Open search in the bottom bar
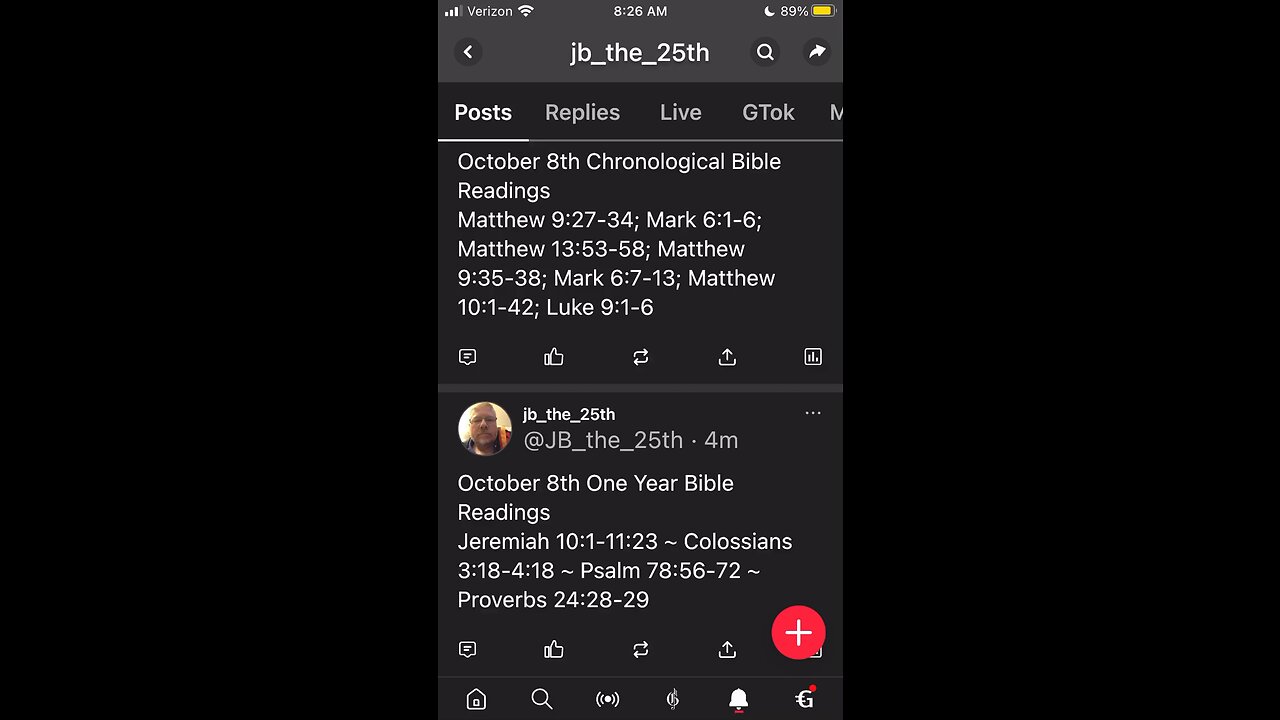 [542, 699]
